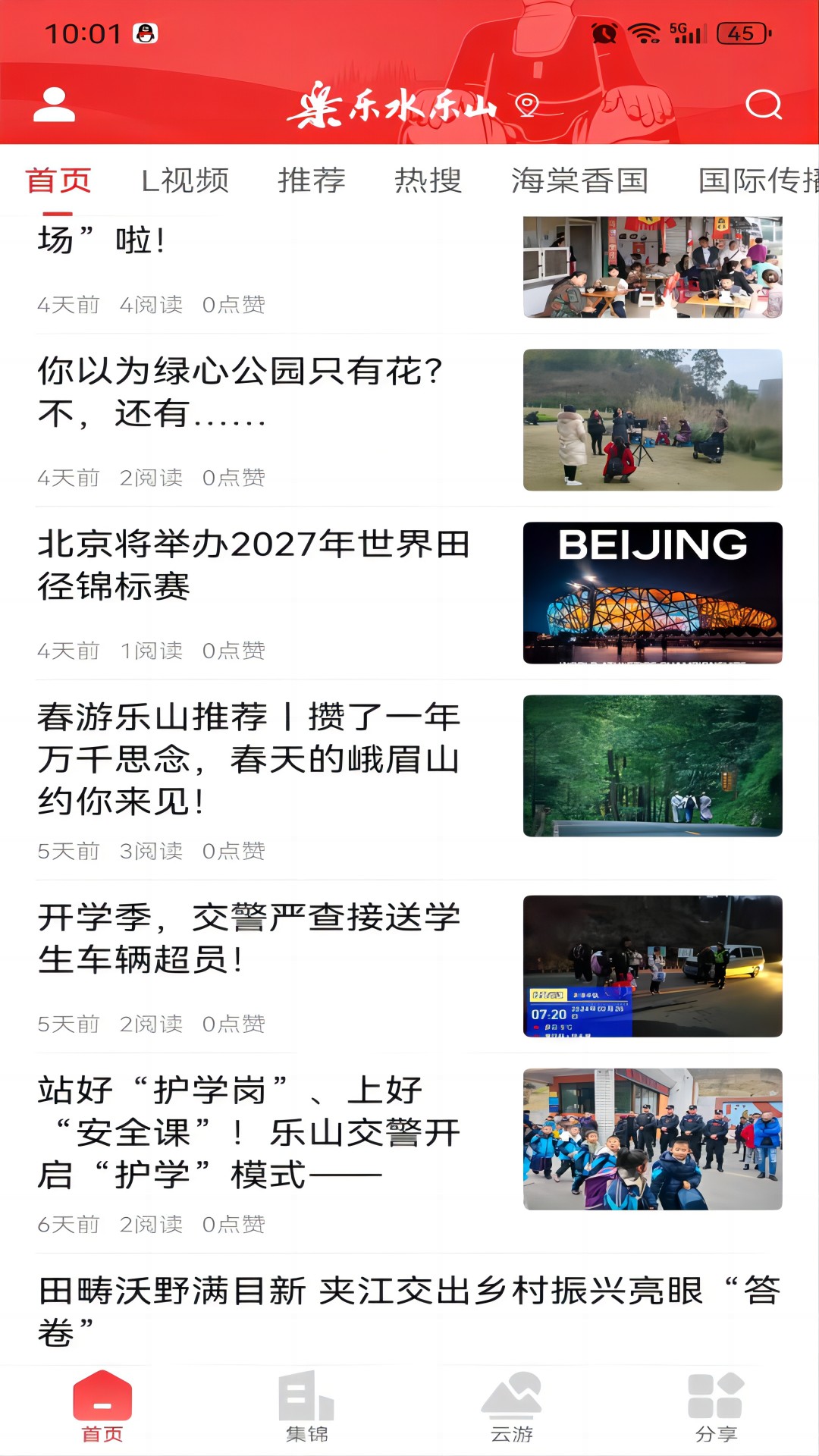Tap the BEIJING stadium thumbnail
Screen dimensions: 819x1456
(x=652, y=593)
